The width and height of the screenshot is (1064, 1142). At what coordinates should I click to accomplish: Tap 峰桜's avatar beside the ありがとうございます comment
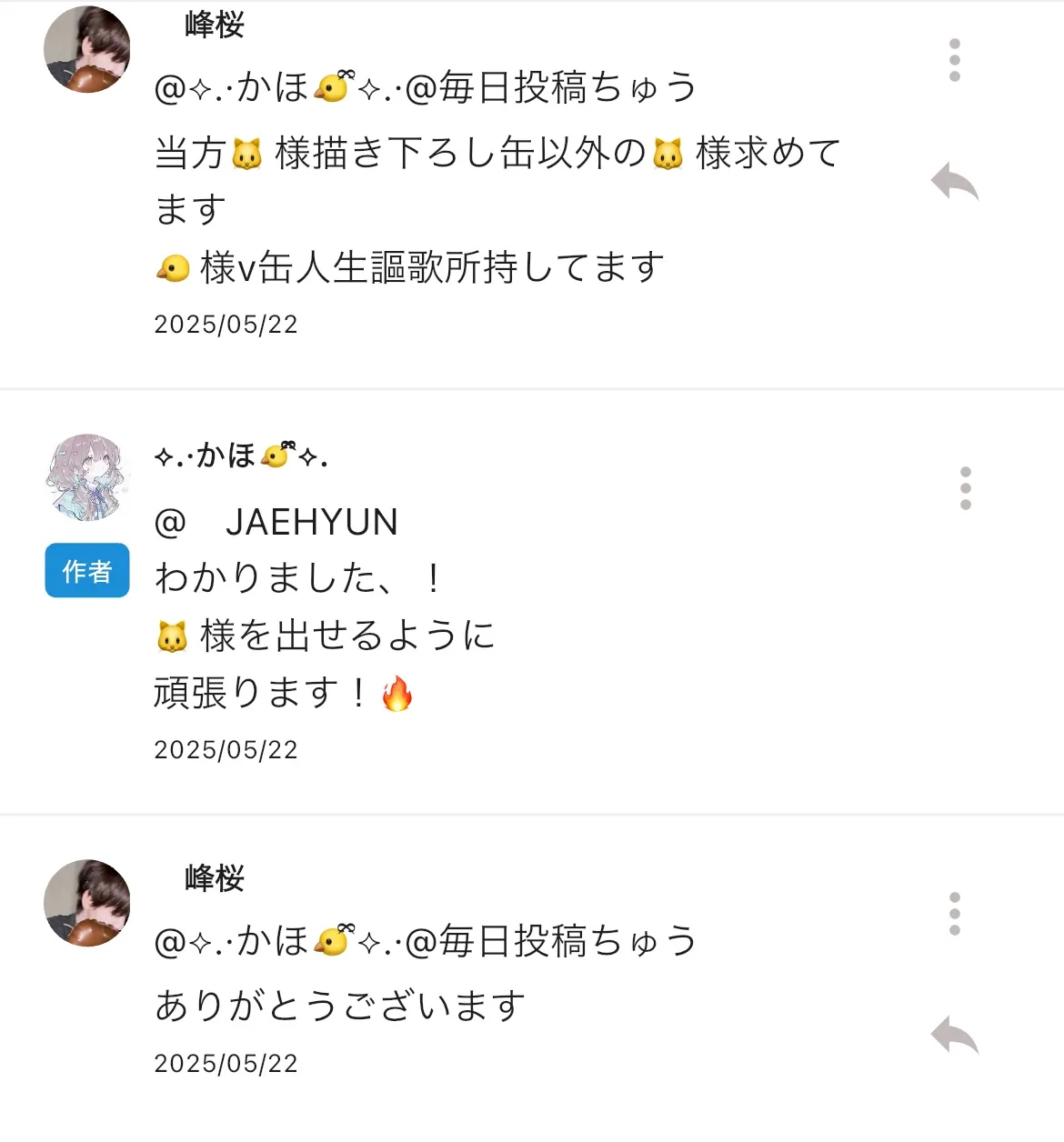(87, 903)
